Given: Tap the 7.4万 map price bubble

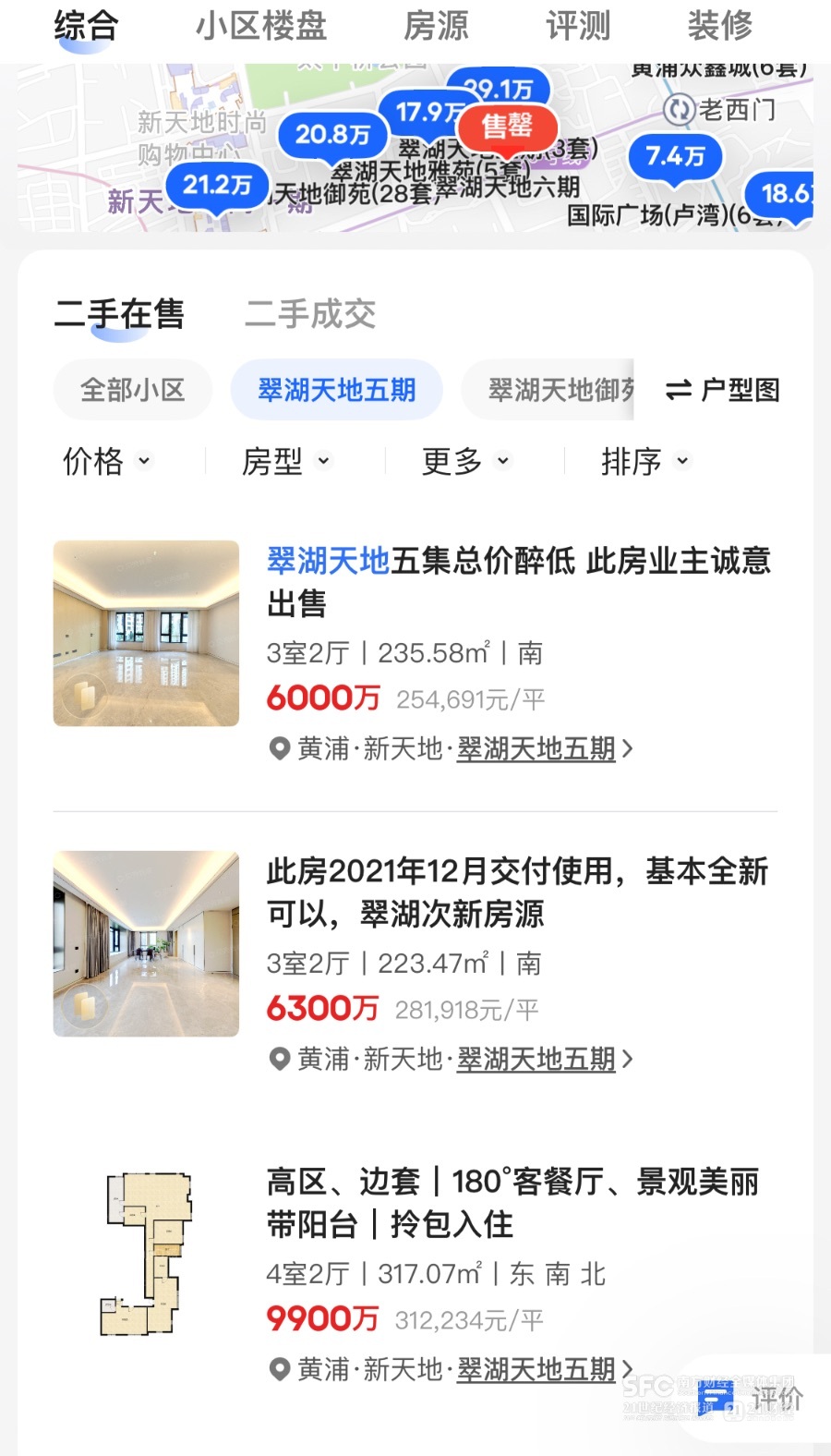Looking at the screenshot, I should (x=675, y=155).
